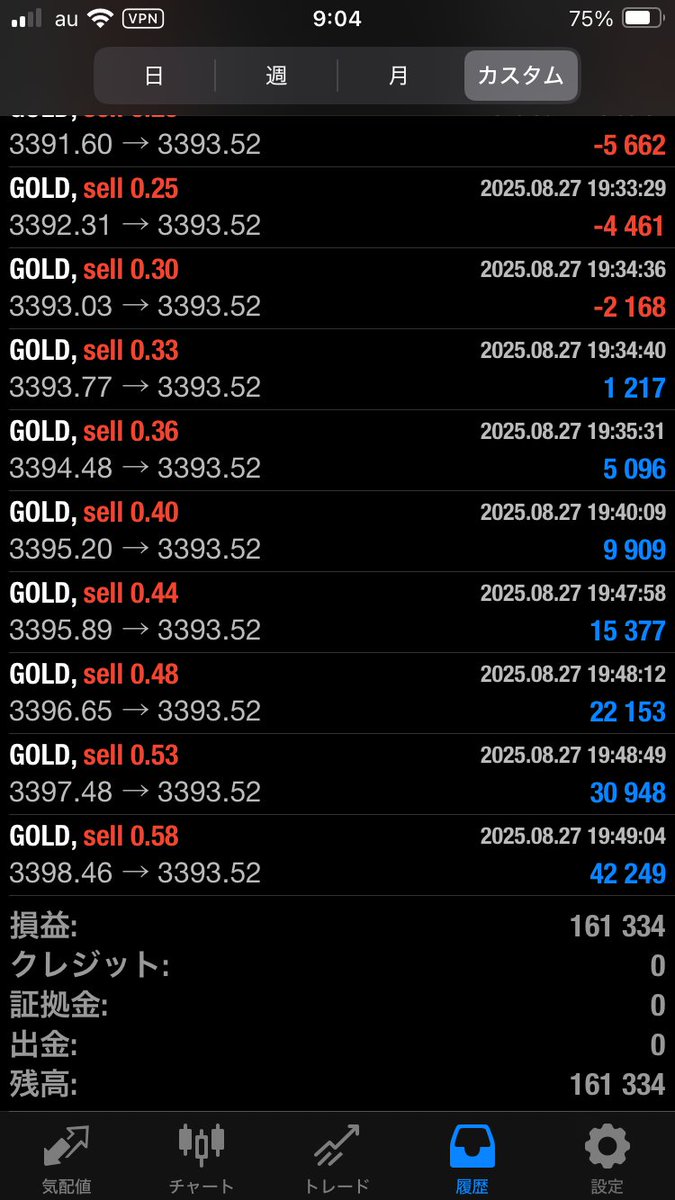View the GOLD sell 0.25 trade
The width and height of the screenshot is (675, 1200).
pyautogui.click(x=337, y=206)
